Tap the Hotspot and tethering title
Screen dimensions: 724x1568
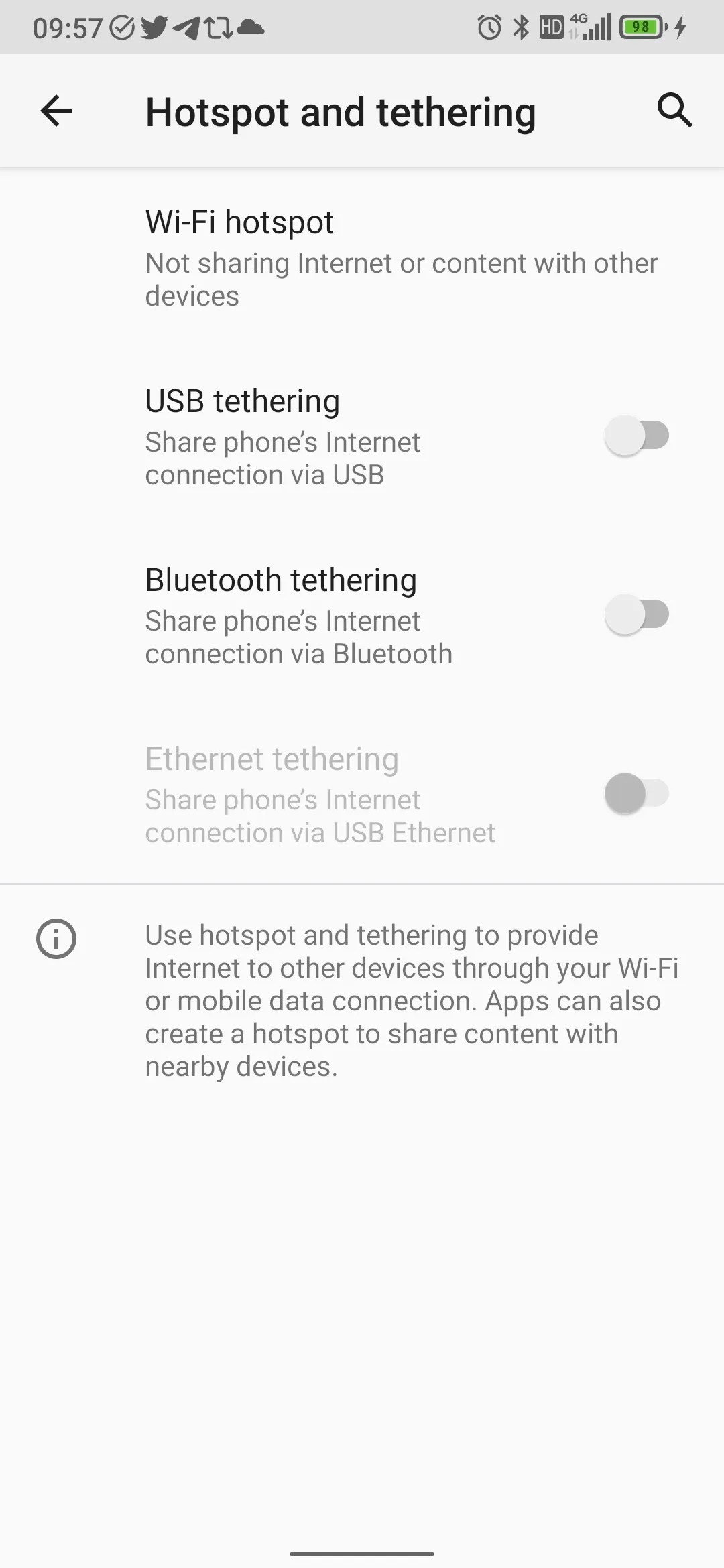click(x=341, y=111)
